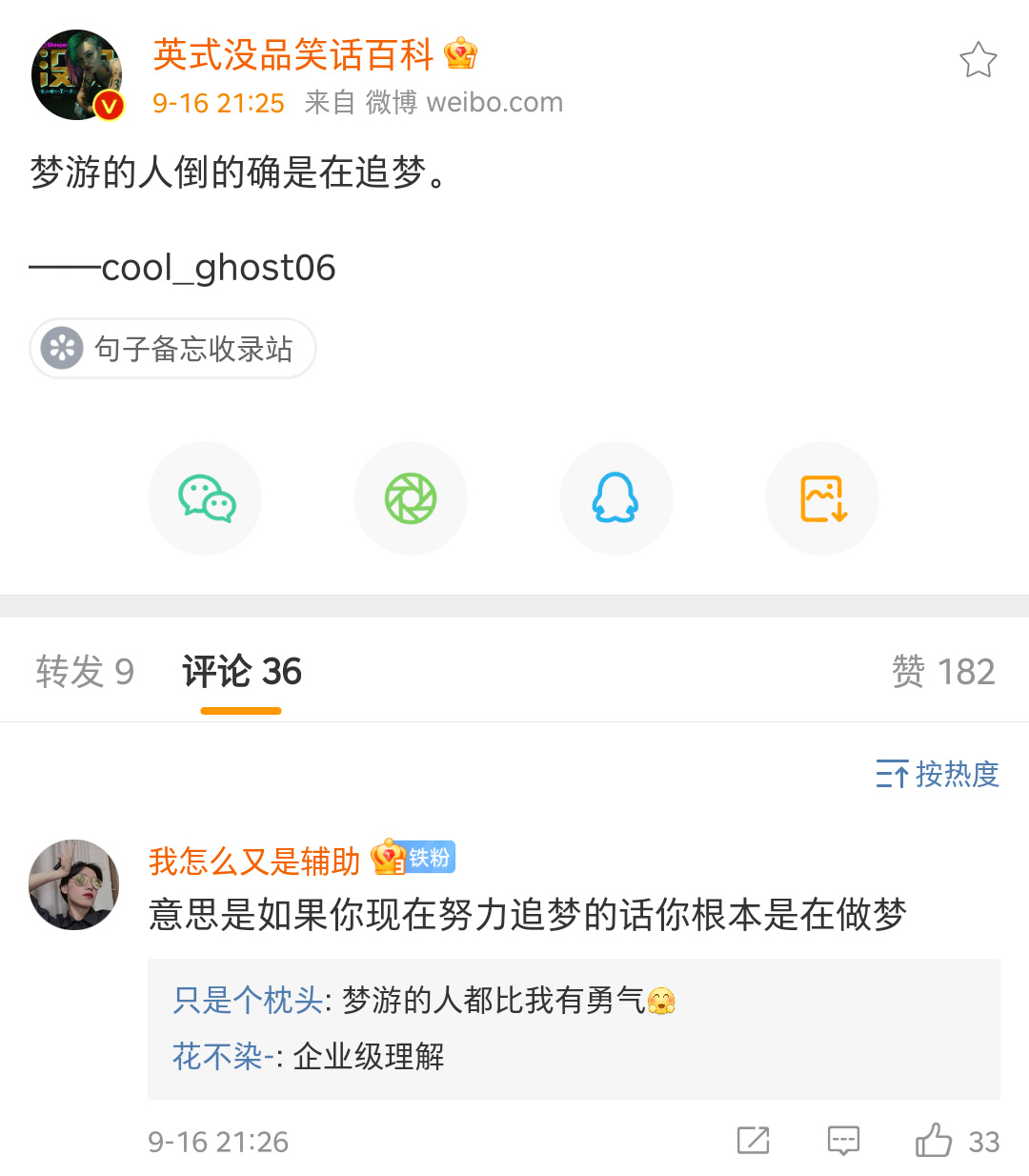Open 英式没品笑话百科 profile avatar
The width and height of the screenshot is (1029, 1176).
tap(77, 75)
